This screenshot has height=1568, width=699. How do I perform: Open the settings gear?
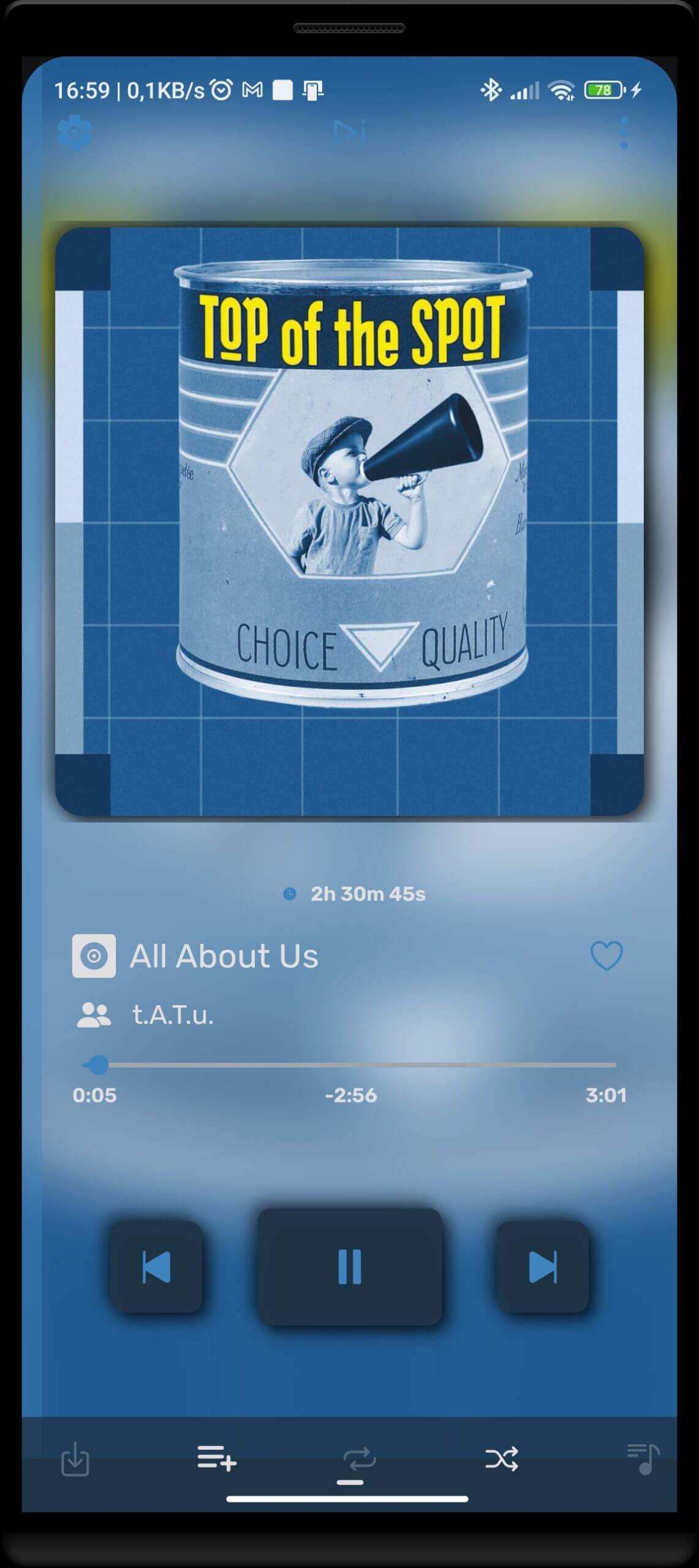tap(74, 132)
